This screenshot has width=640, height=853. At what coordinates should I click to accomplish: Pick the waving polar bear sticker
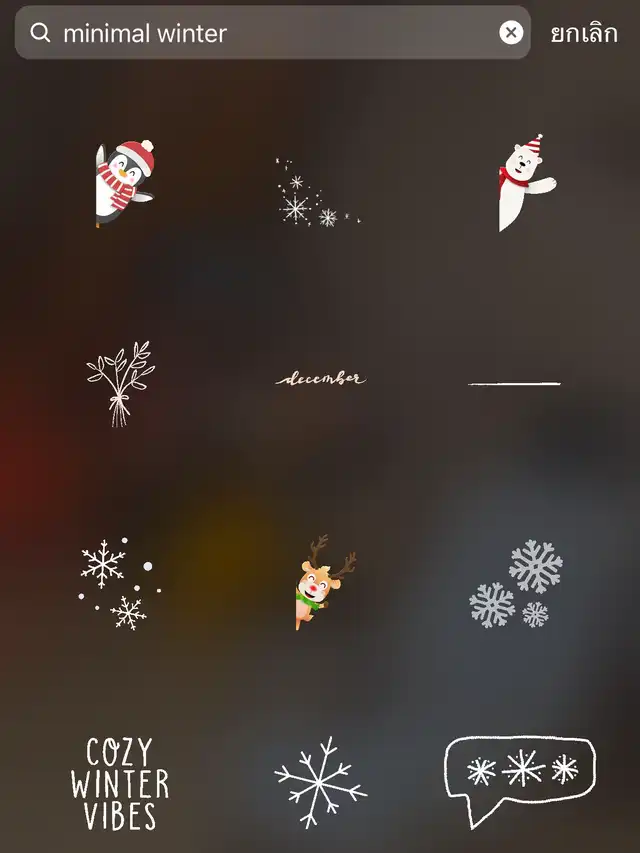click(524, 184)
